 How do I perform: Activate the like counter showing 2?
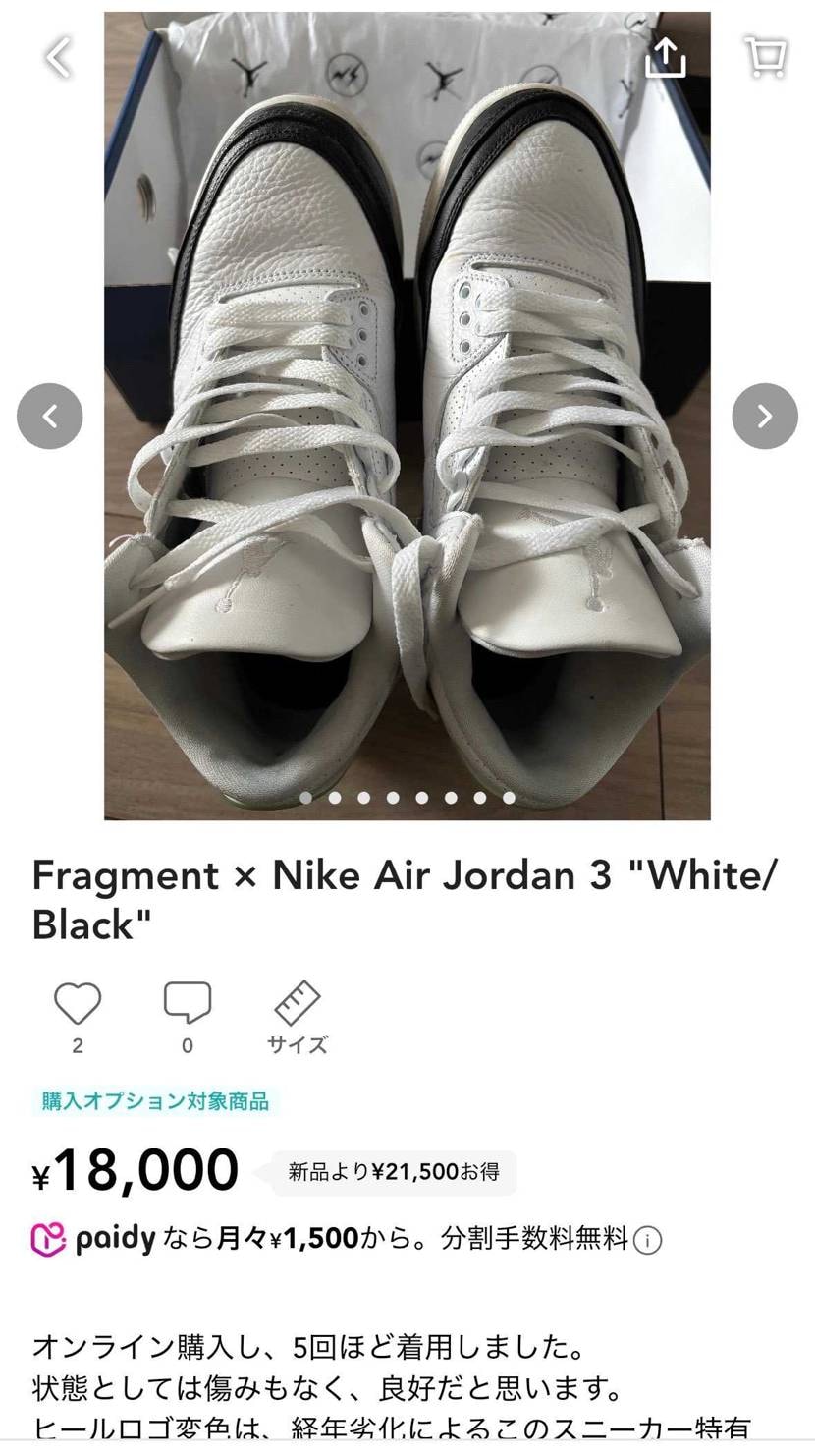[x=78, y=1046]
